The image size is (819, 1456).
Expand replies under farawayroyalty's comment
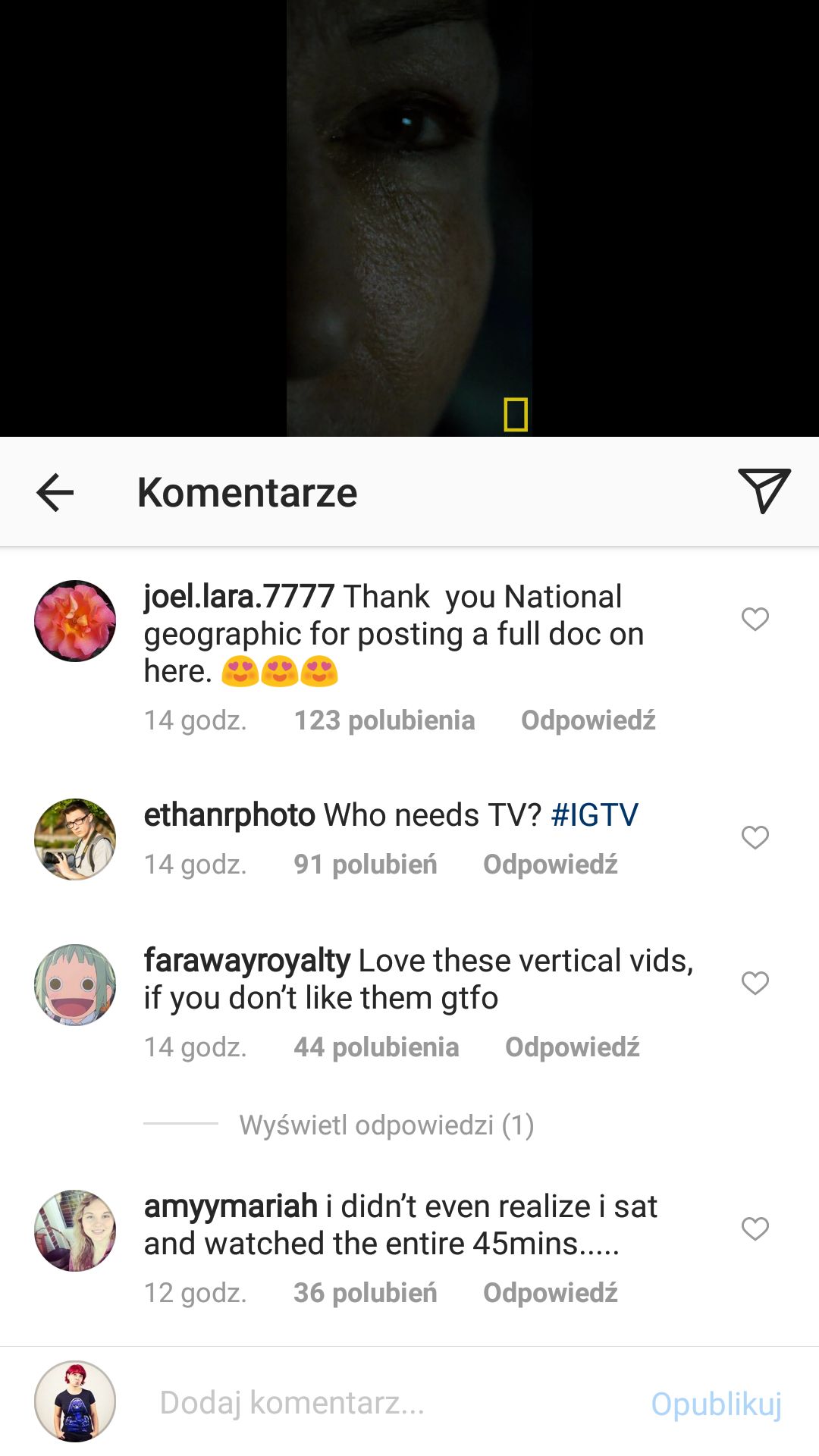[x=386, y=1125]
